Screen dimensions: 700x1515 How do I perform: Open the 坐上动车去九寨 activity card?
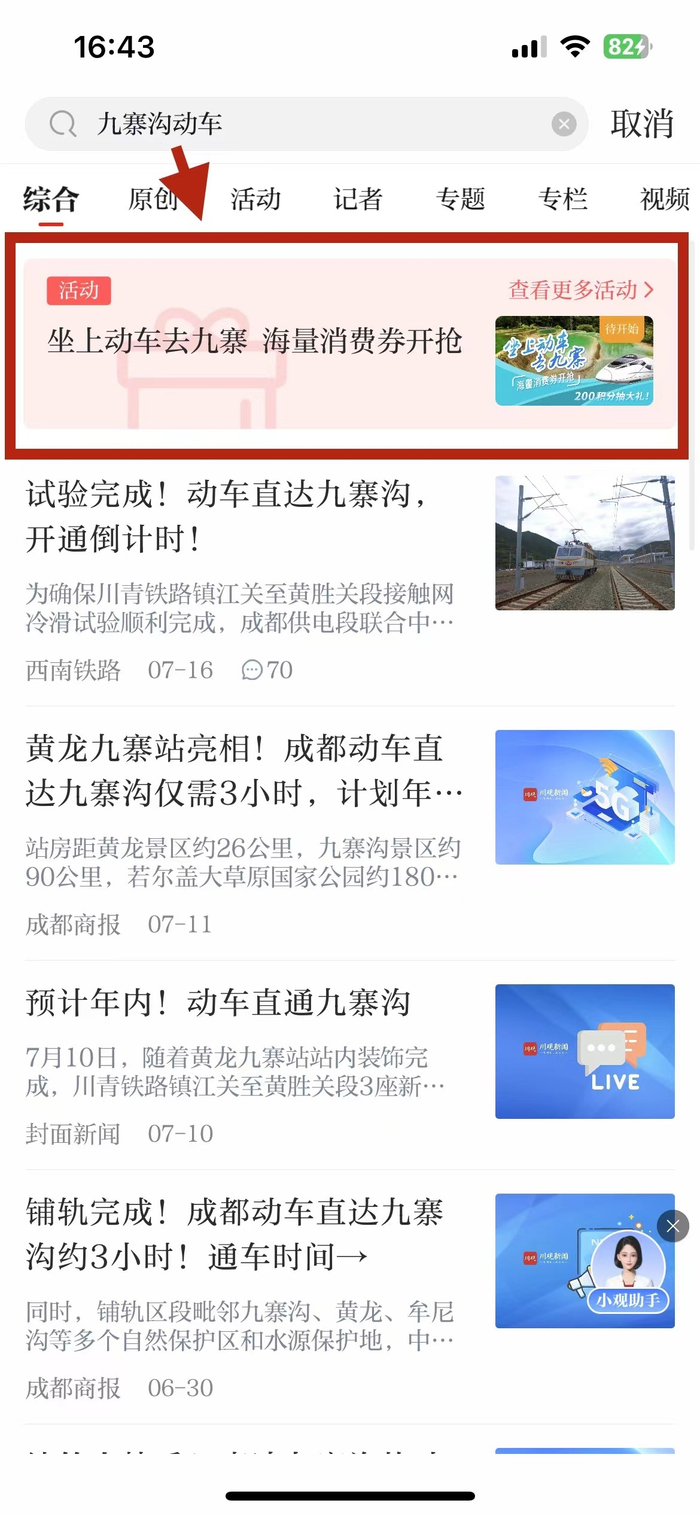pos(350,344)
